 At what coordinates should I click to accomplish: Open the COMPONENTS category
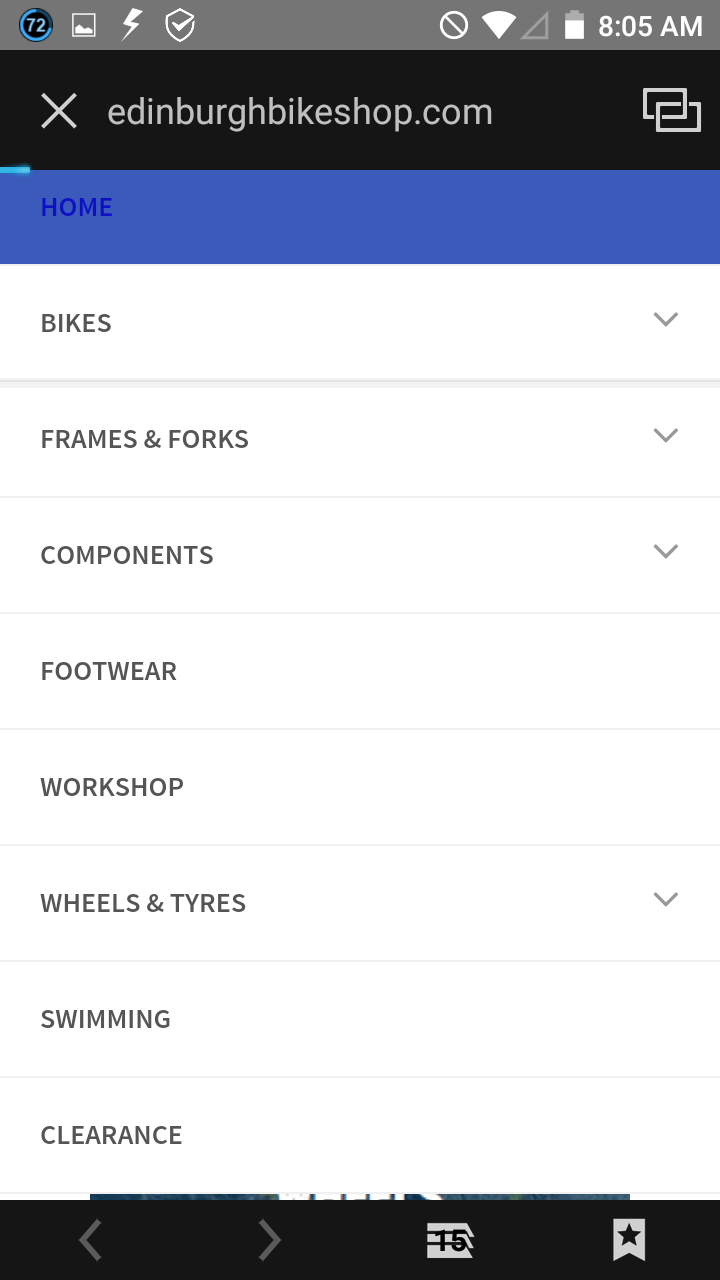click(x=127, y=555)
